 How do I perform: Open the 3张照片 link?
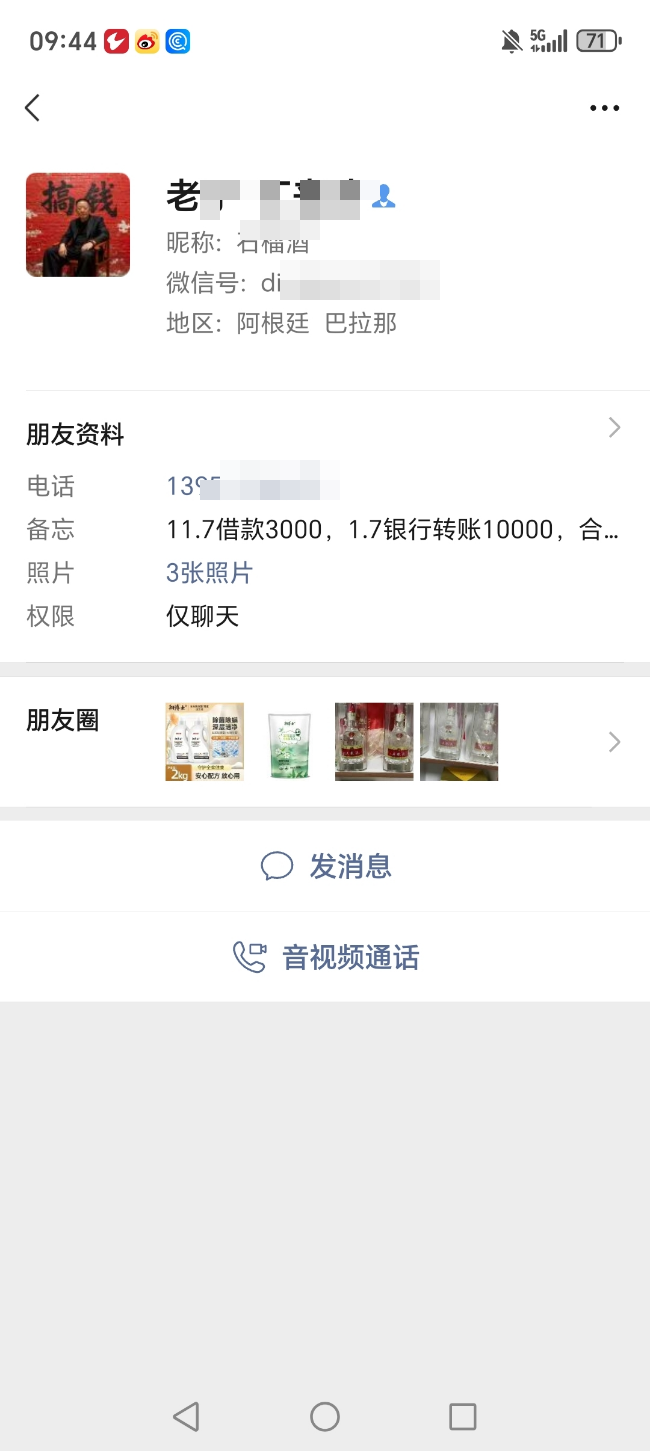click(x=209, y=573)
